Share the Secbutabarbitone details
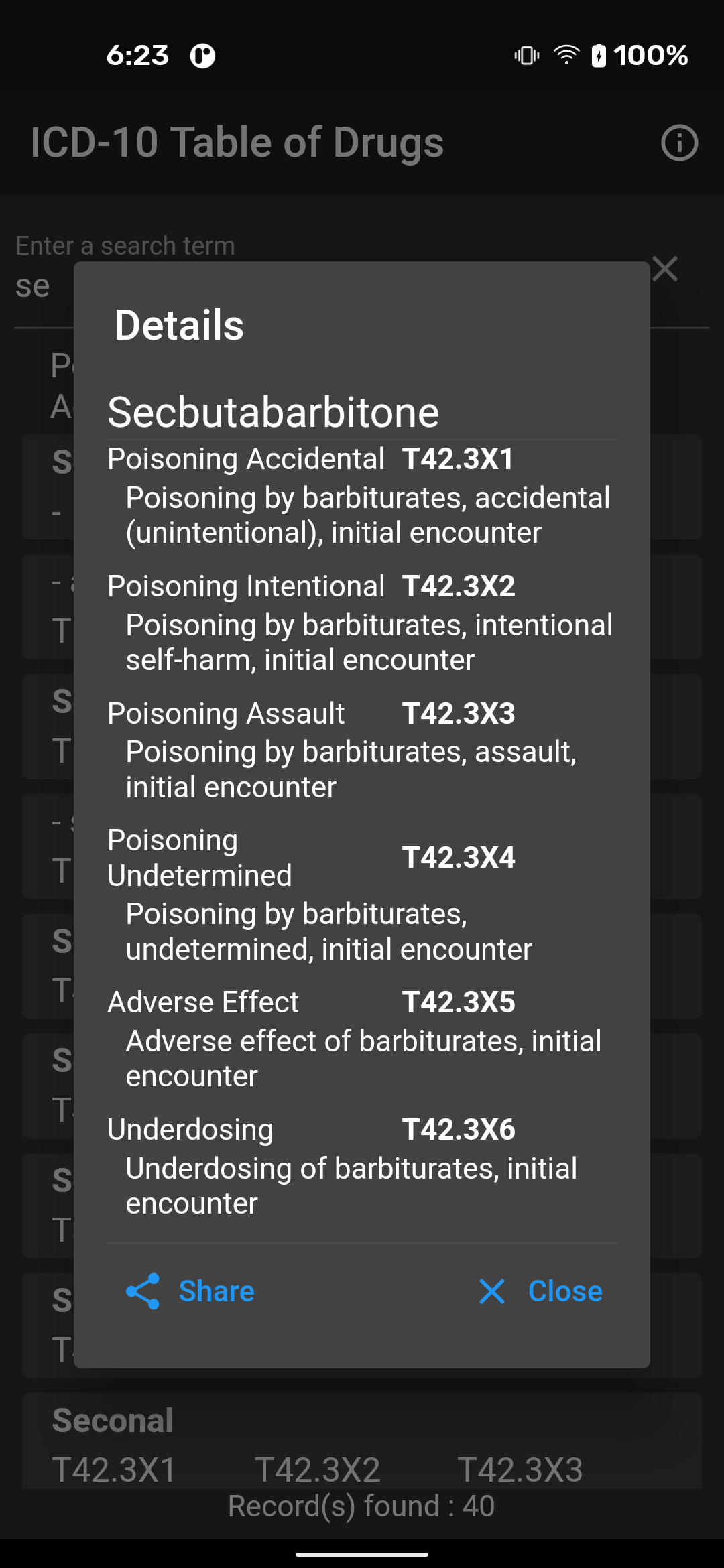This screenshot has height=1568, width=724. (x=190, y=1291)
